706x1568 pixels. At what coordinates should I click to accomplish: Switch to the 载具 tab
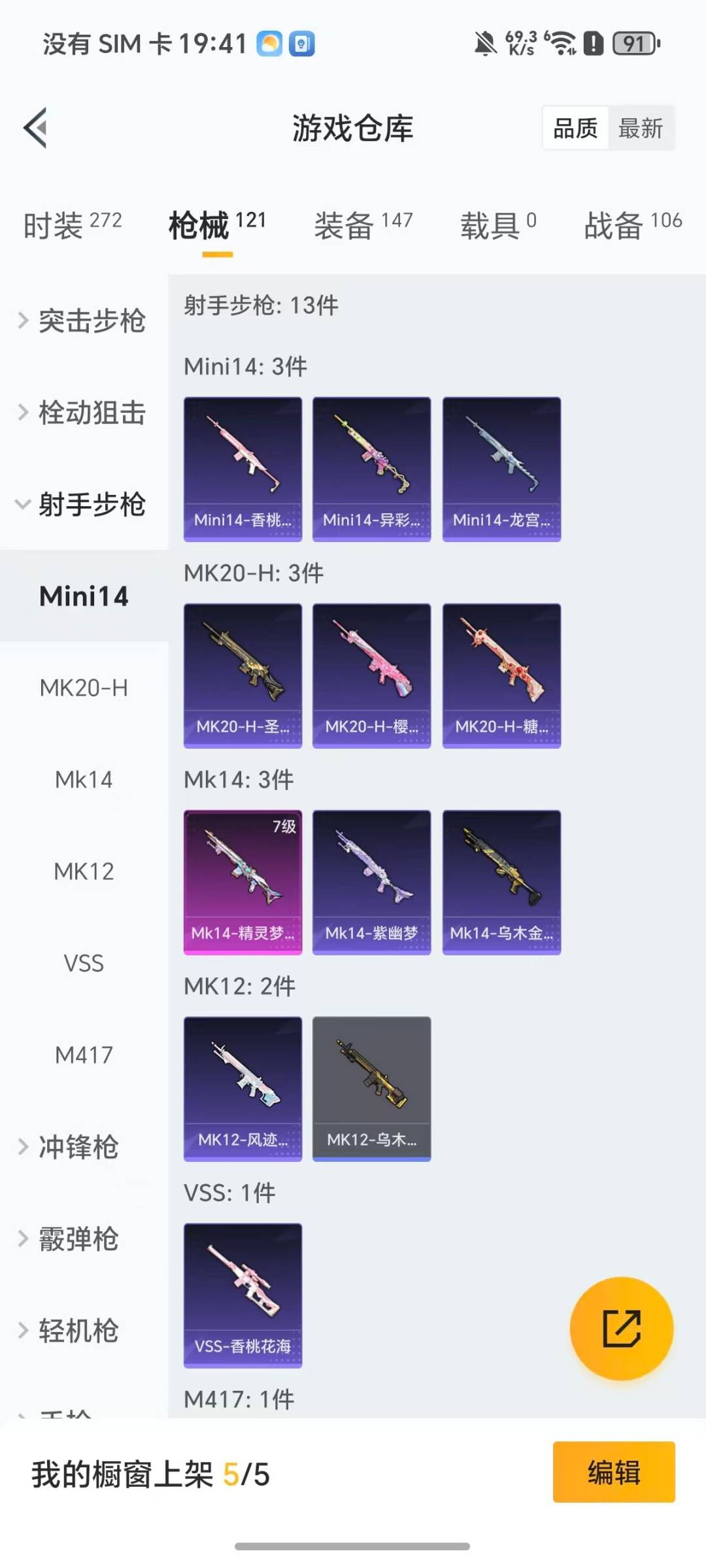pos(498,226)
